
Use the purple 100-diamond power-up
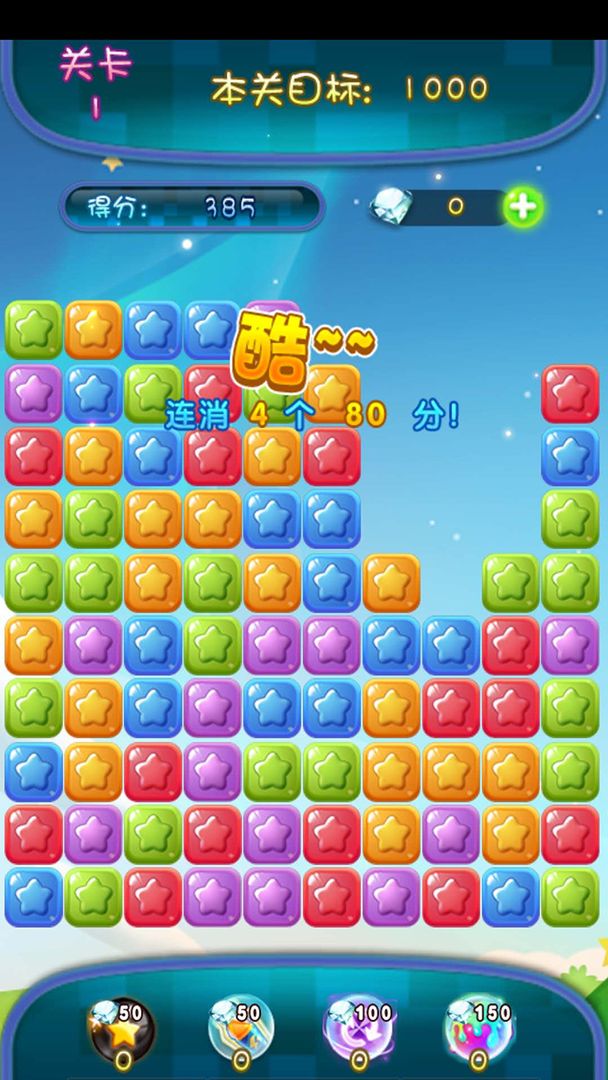tap(358, 1028)
